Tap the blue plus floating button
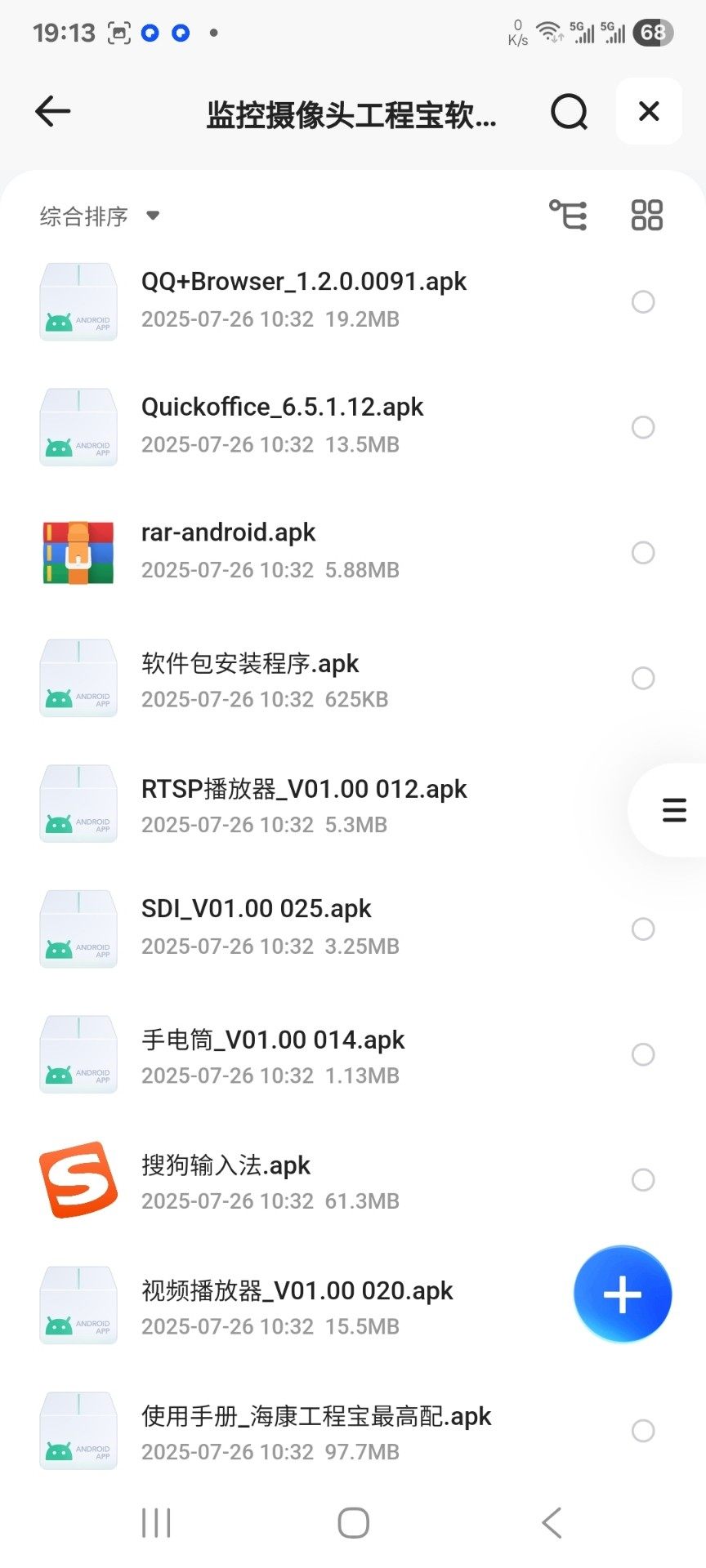Screen dimensions: 706x1568 pos(623,1294)
